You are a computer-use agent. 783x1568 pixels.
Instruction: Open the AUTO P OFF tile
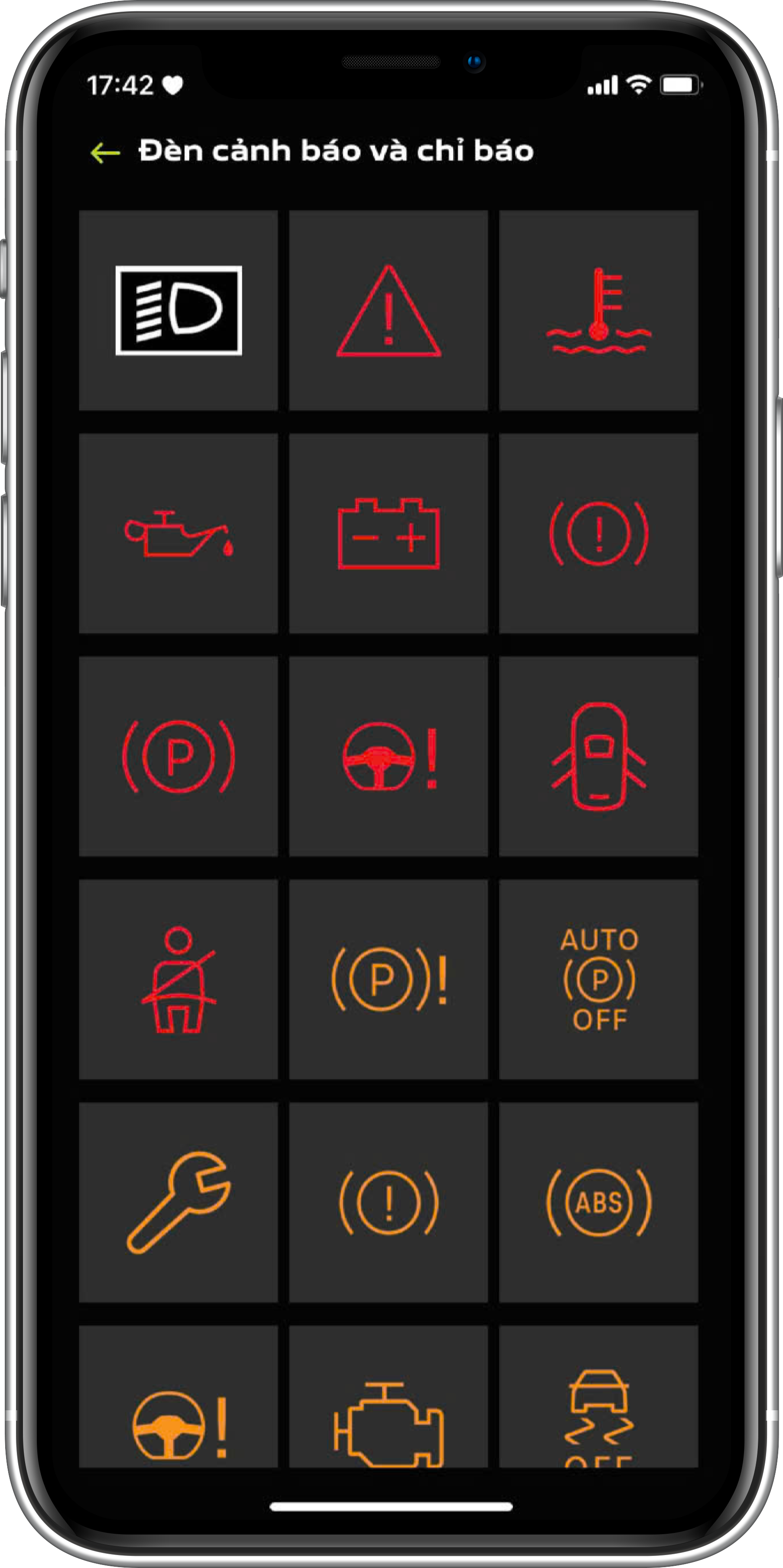(x=598, y=979)
